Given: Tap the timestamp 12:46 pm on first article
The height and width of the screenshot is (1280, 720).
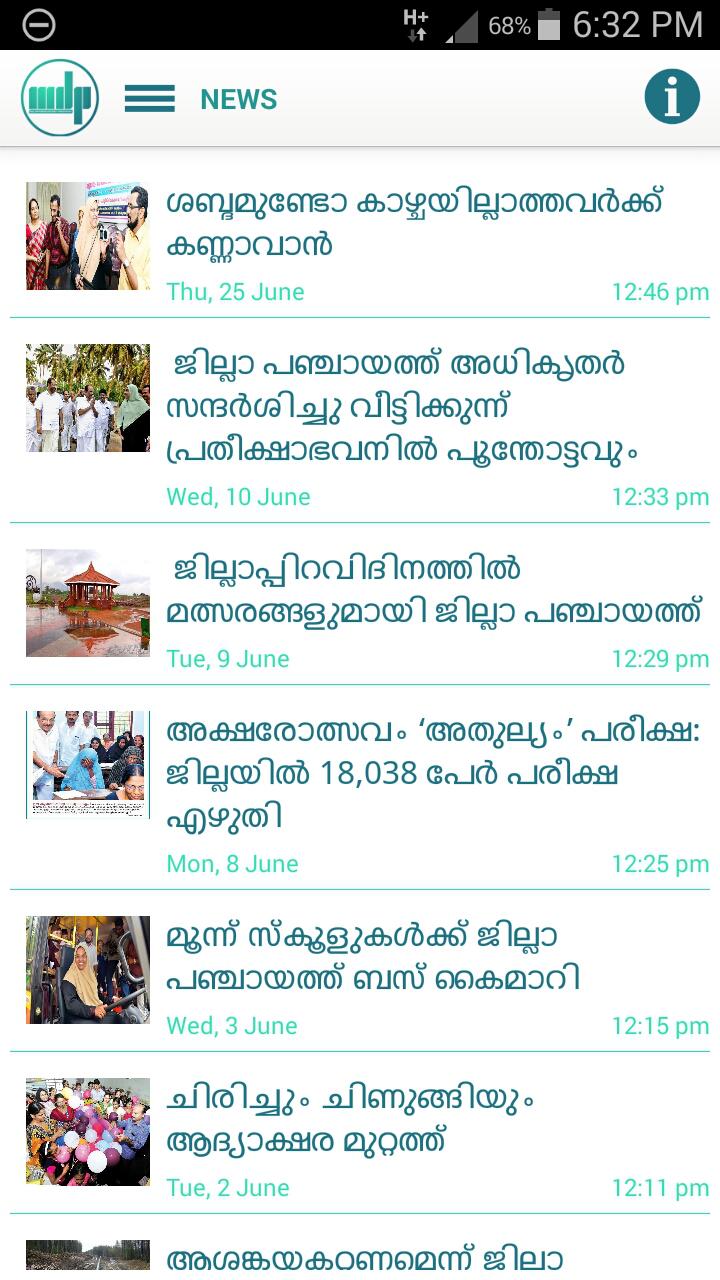Looking at the screenshot, I should [664, 291].
